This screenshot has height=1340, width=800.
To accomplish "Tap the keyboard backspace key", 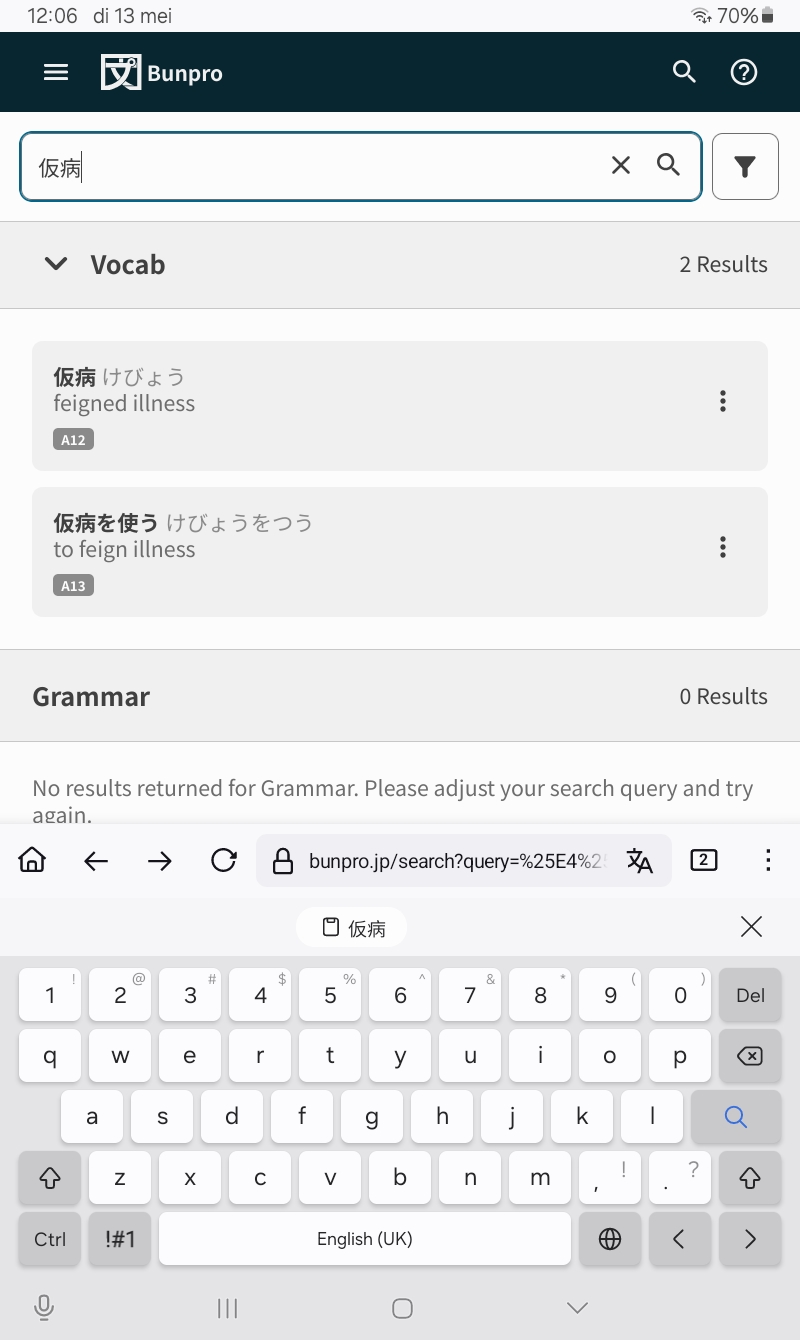I will [750, 1057].
